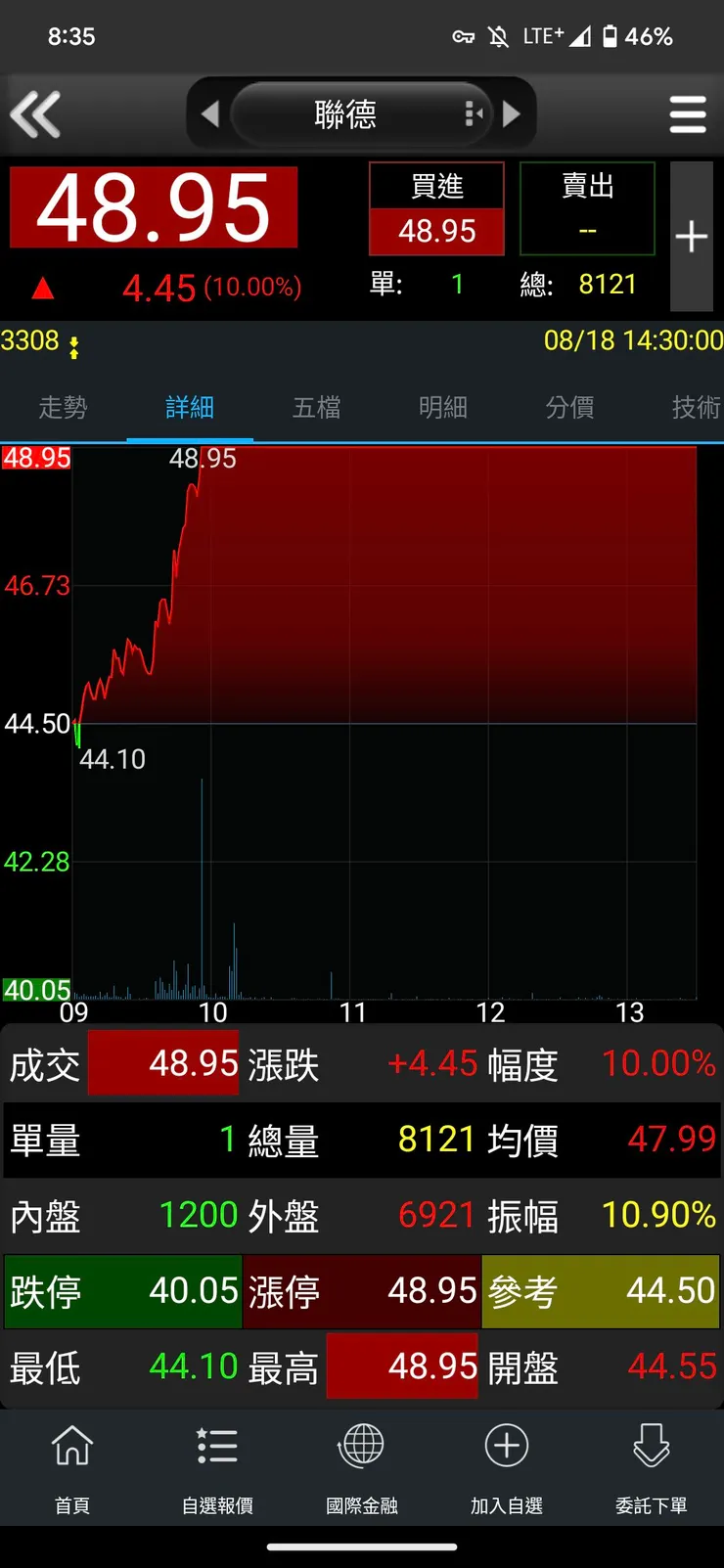Open the hamburger menu
The image size is (724, 1568).
pos(688,114)
